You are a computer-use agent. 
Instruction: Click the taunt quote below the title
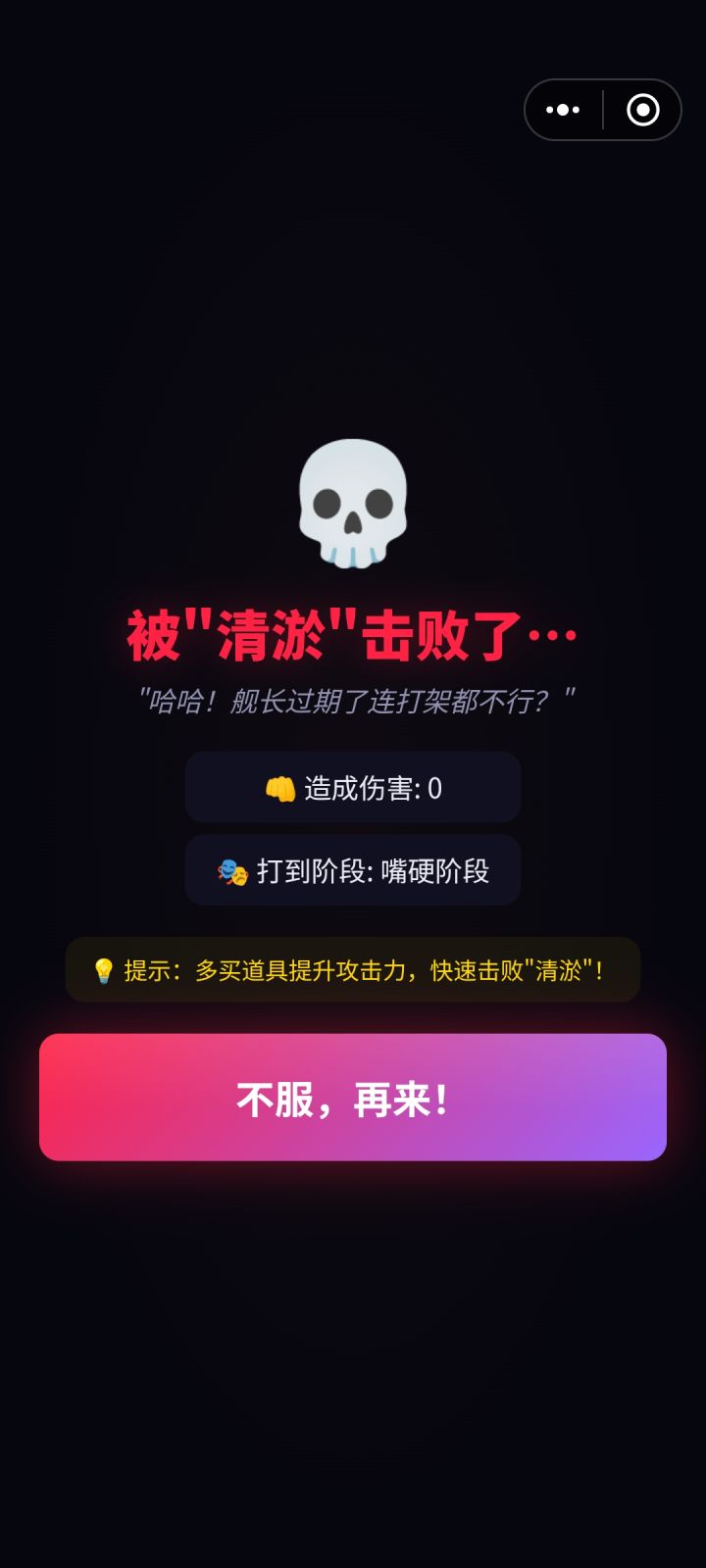click(x=353, y=698)
